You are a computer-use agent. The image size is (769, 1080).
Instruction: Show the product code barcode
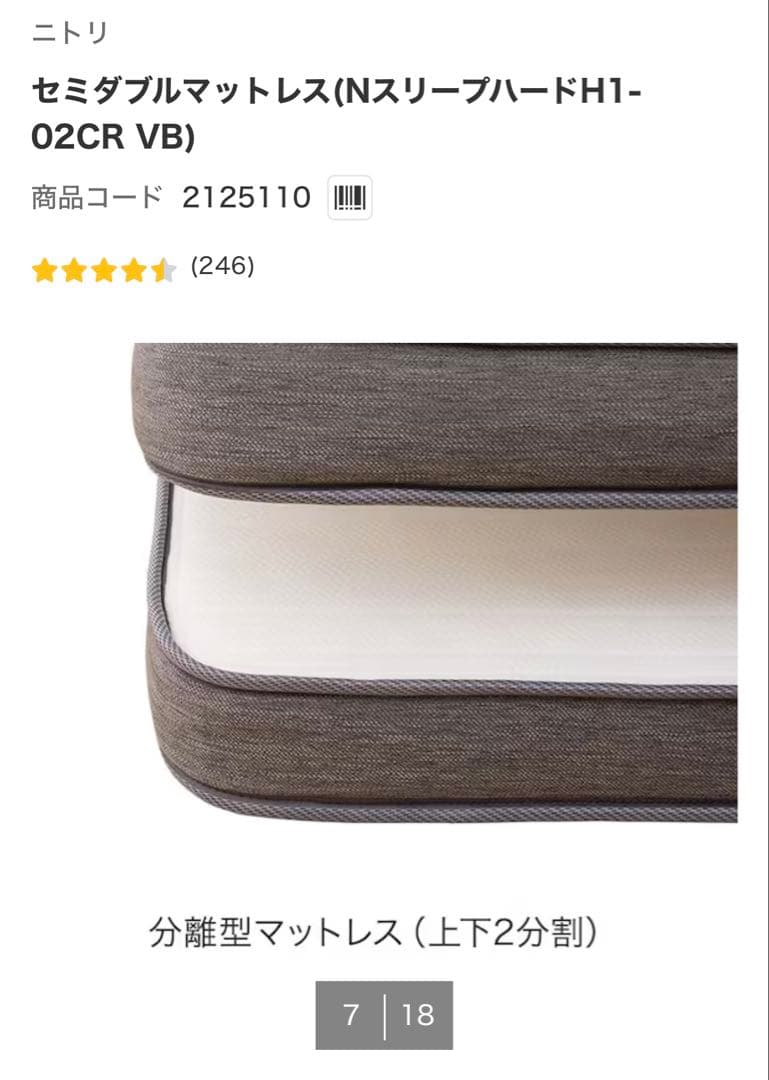pyautogui.click(x=350, y=197)
